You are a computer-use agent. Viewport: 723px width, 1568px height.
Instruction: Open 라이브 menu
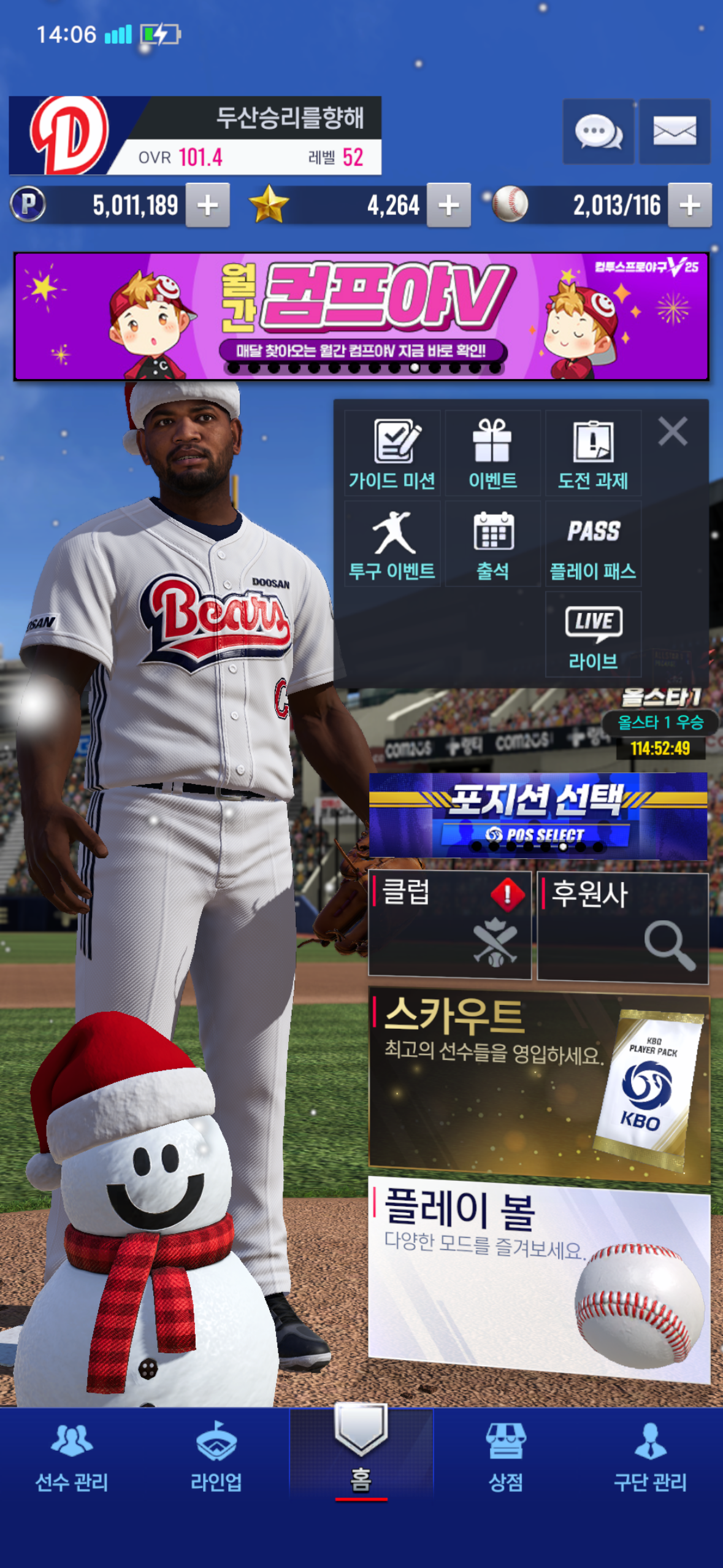pyautogui.click(x=593, y=635)
